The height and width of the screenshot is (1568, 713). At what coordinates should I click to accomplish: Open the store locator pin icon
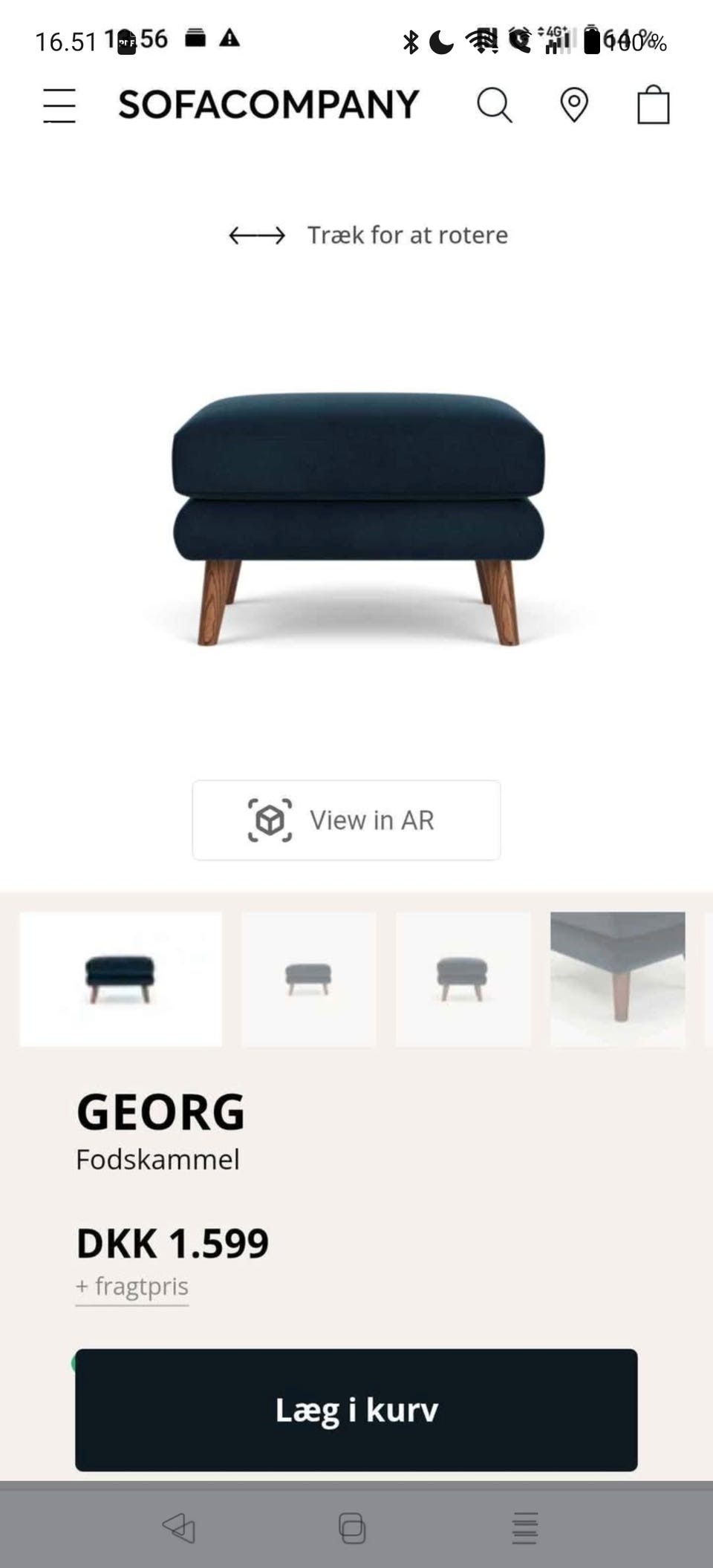573,105
